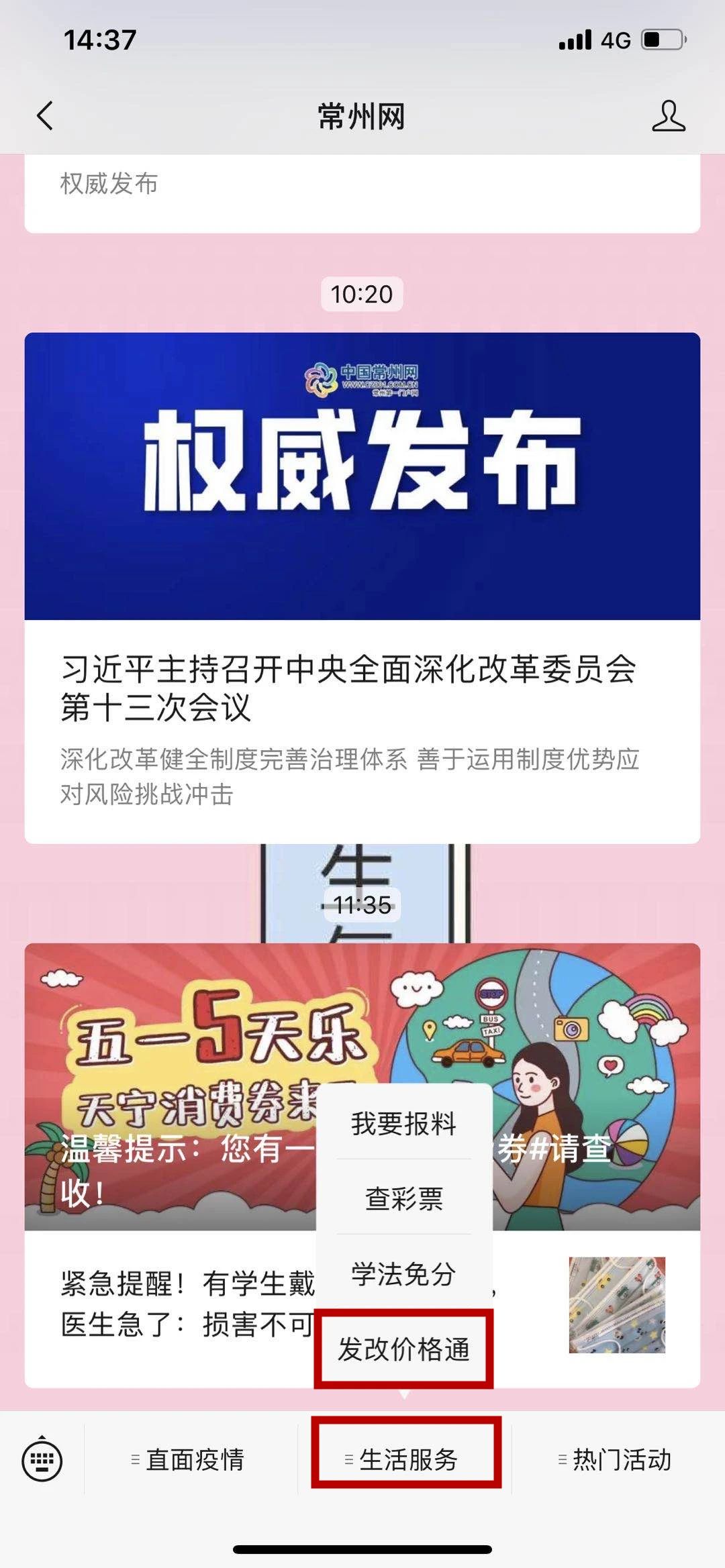Select 查彩票 from the popup menu
Viewport: 725px width, 1568px height.
(403, 1198)
